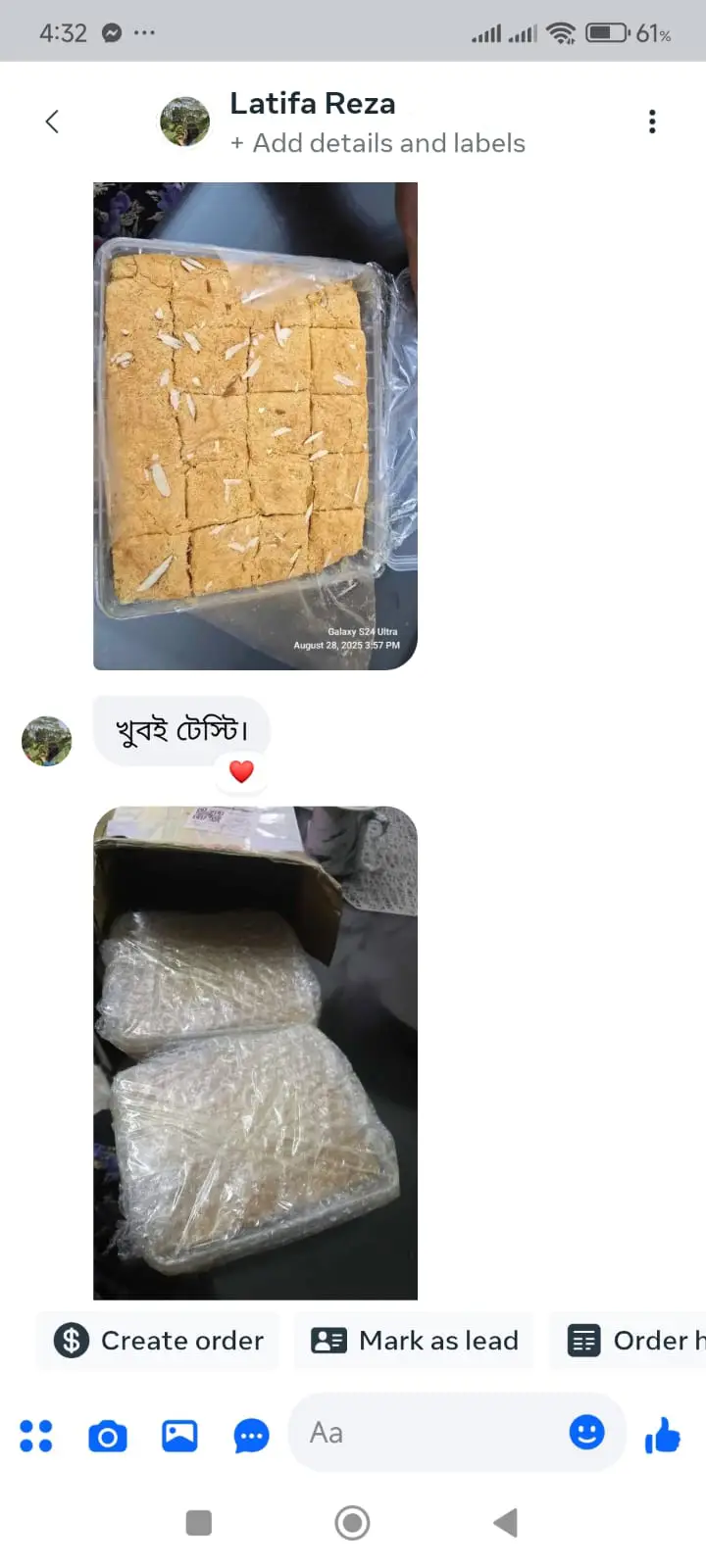Open the bubble-wrapped package photo
The image size is (706, 1568).
pos(255,1053)
